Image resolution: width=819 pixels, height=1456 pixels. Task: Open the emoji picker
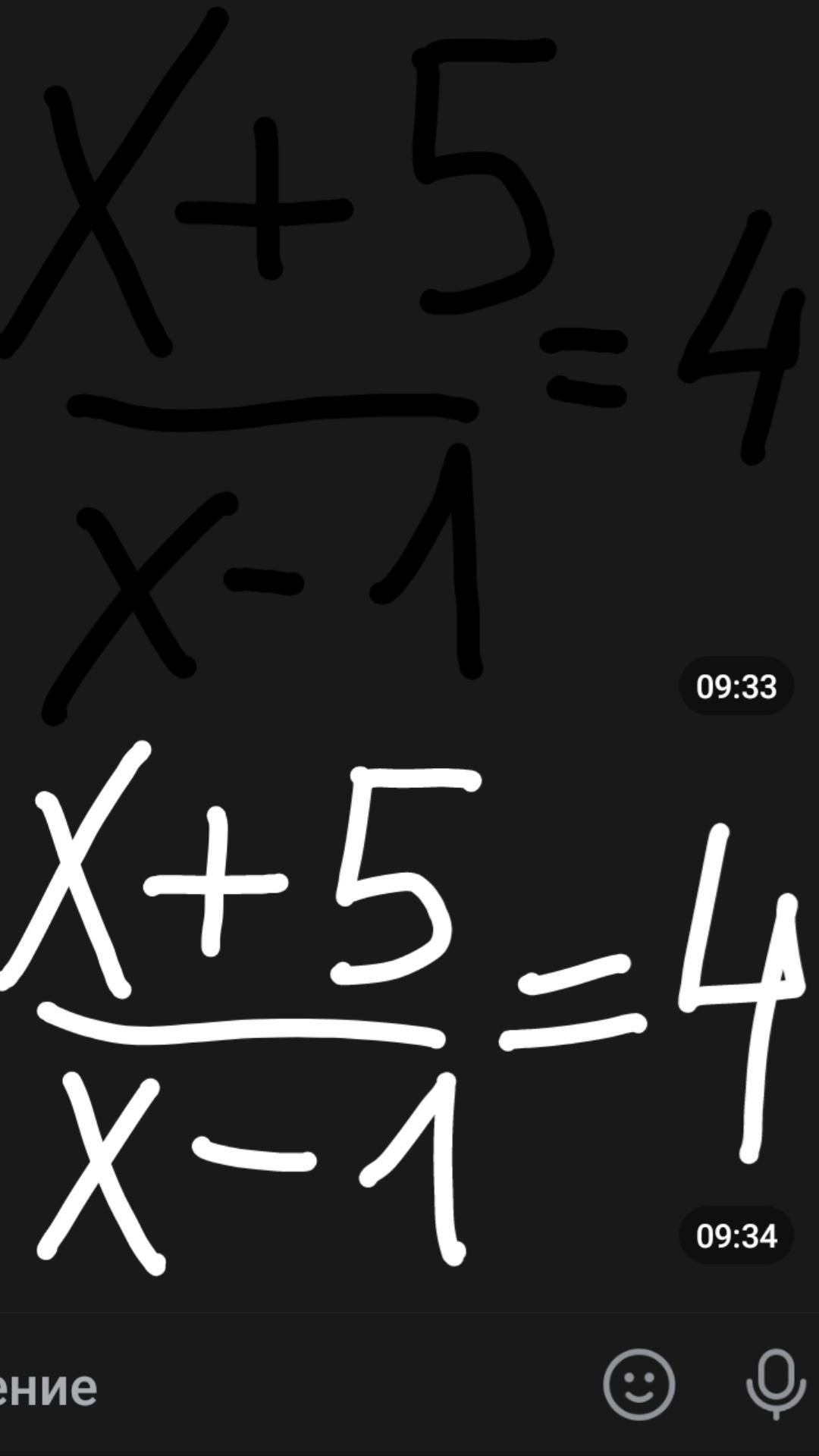point(639,1384)
